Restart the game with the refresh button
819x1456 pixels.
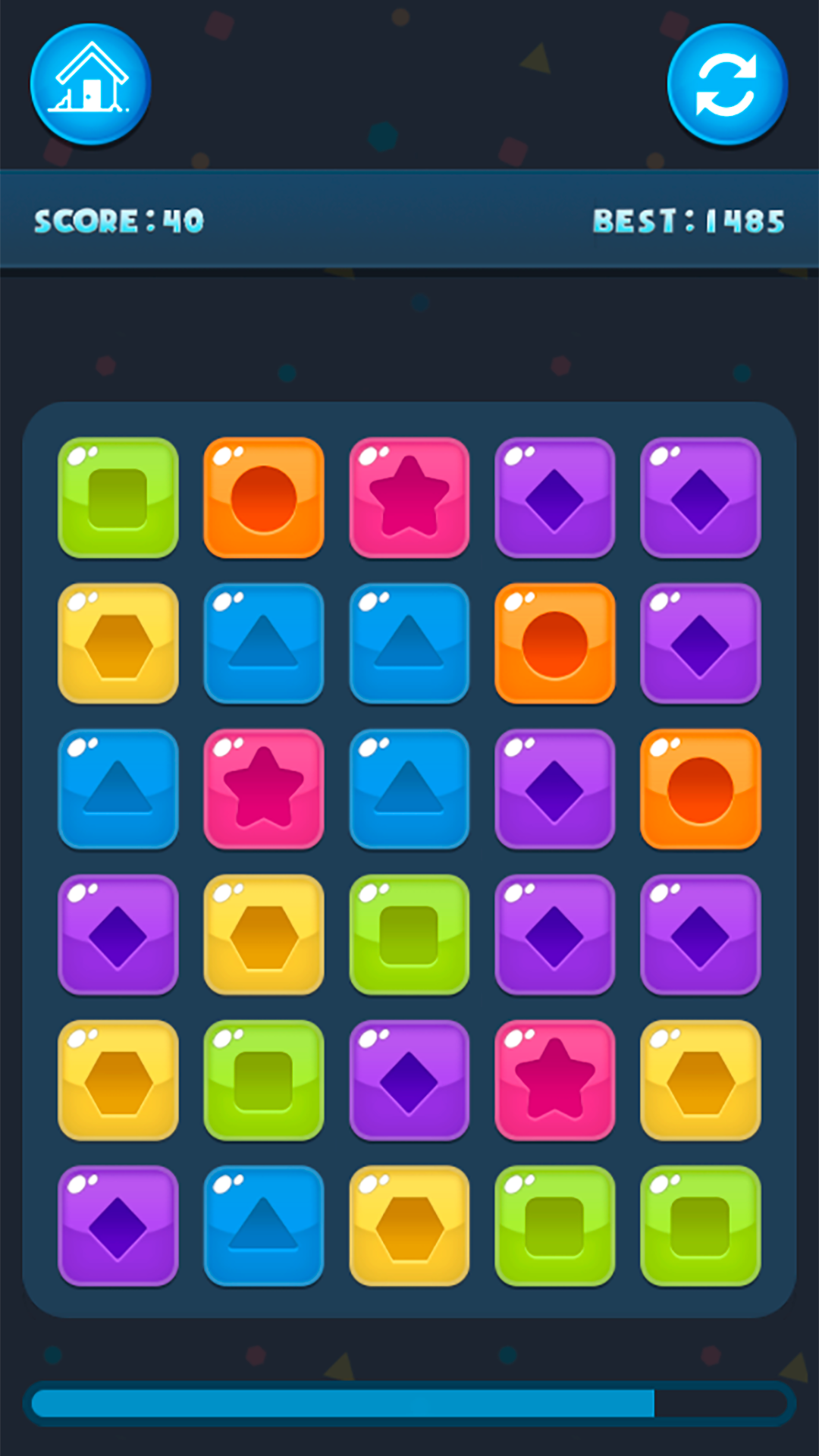pyautogui.click(x=726, y=83)
